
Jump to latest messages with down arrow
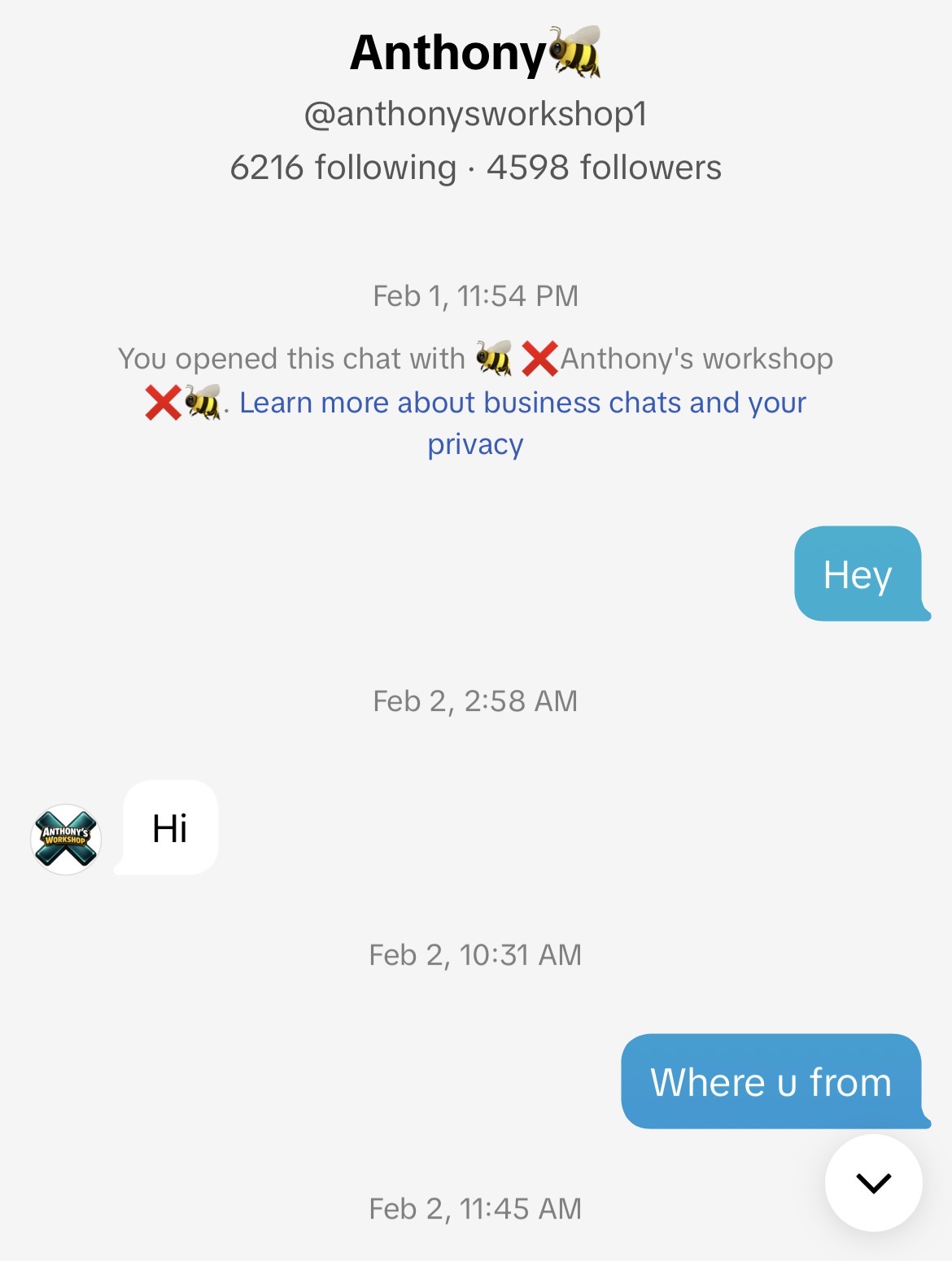(x=873, y=1182)
